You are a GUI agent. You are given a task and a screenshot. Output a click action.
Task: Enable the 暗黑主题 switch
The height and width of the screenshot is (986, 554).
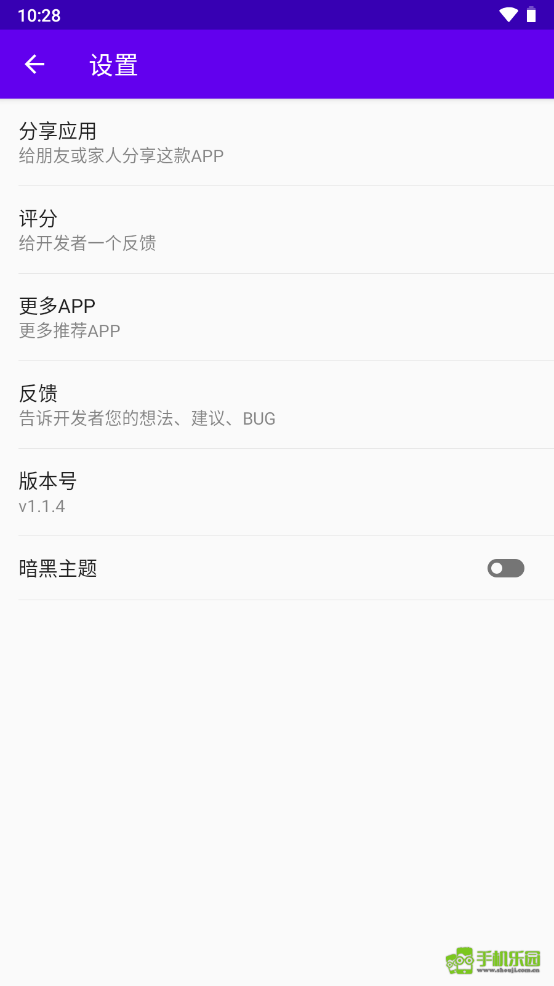[x=506, y=568]
